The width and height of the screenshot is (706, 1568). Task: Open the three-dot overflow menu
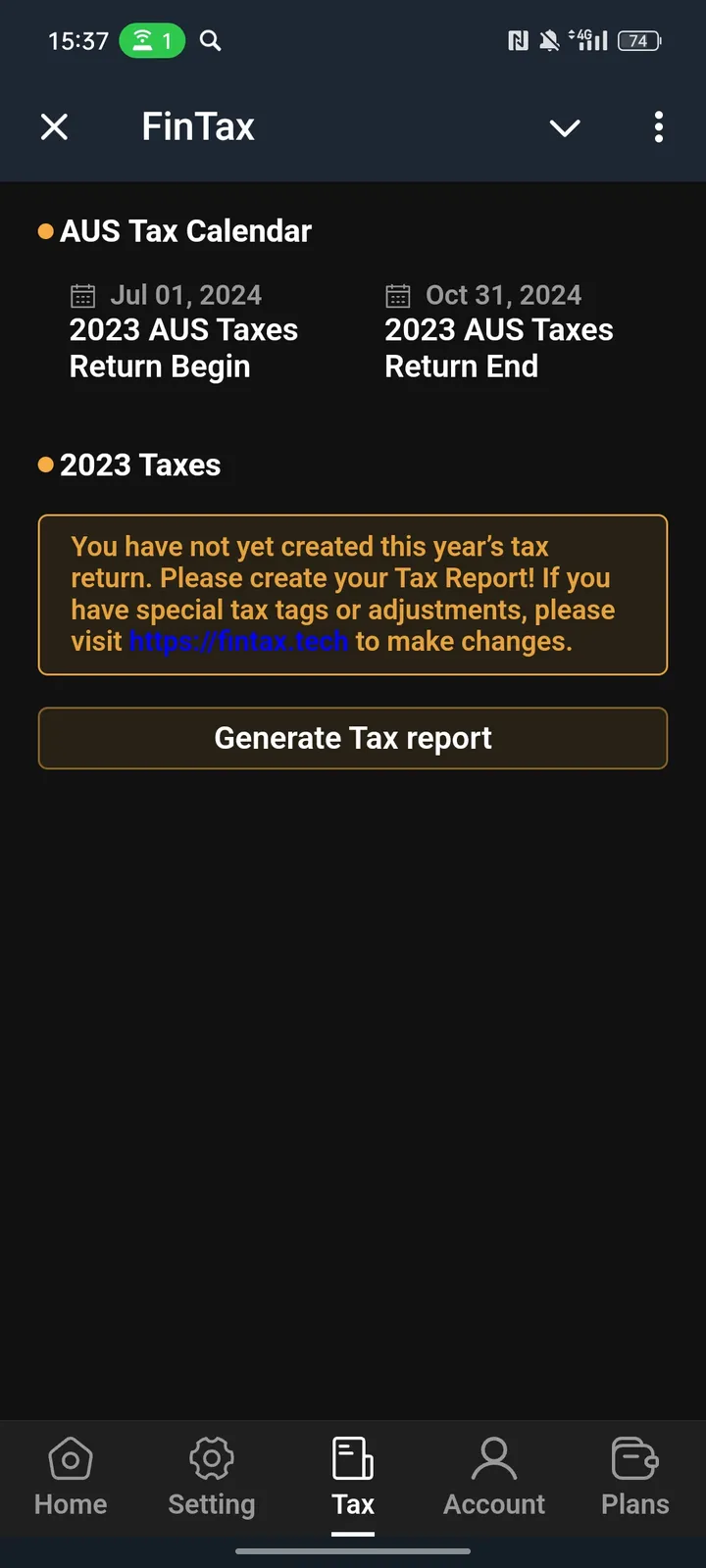pos(659,127)
